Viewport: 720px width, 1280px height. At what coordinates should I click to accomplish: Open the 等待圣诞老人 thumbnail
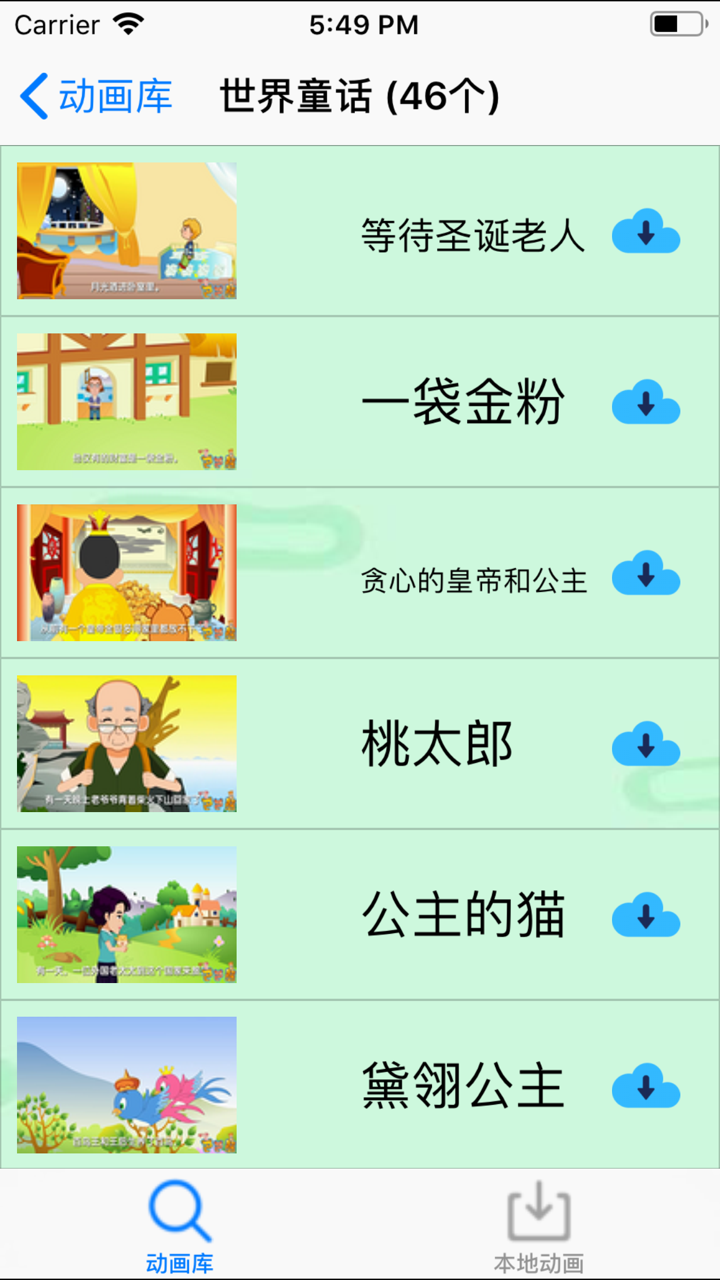tap(127, 231)
